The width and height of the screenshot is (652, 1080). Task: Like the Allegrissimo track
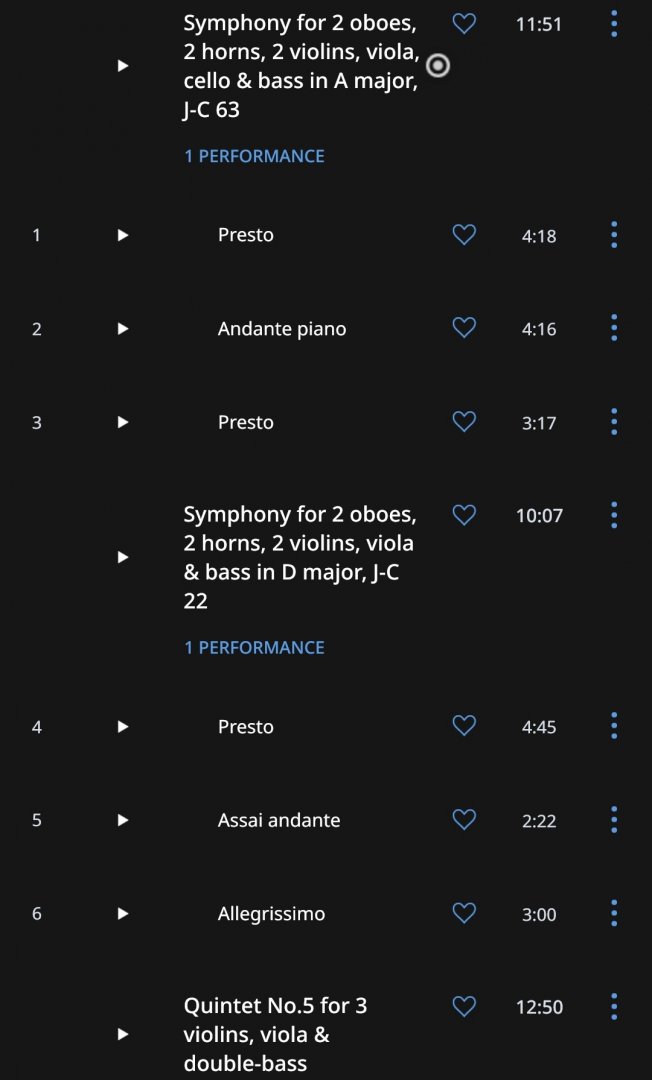464,913
